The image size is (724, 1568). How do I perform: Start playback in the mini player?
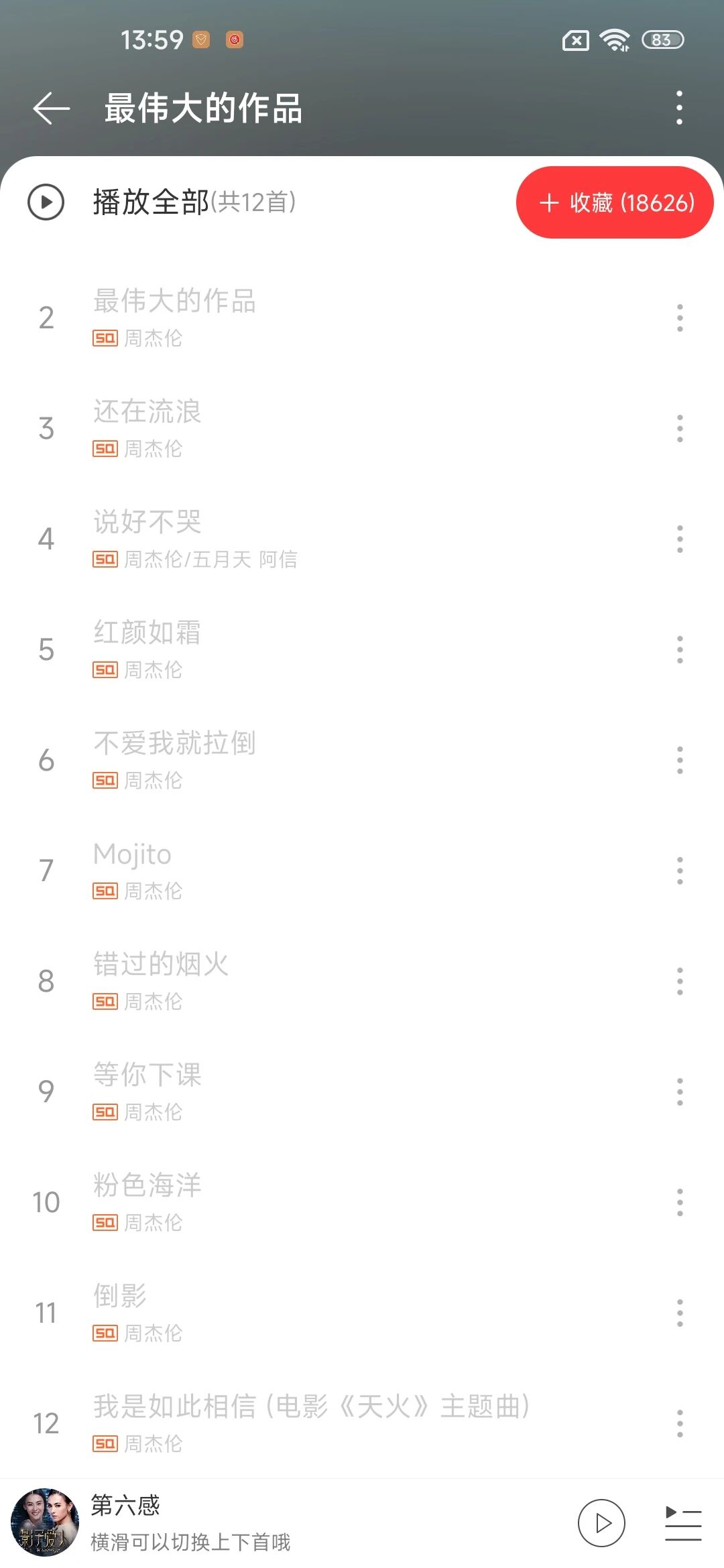coord(601,1522)
